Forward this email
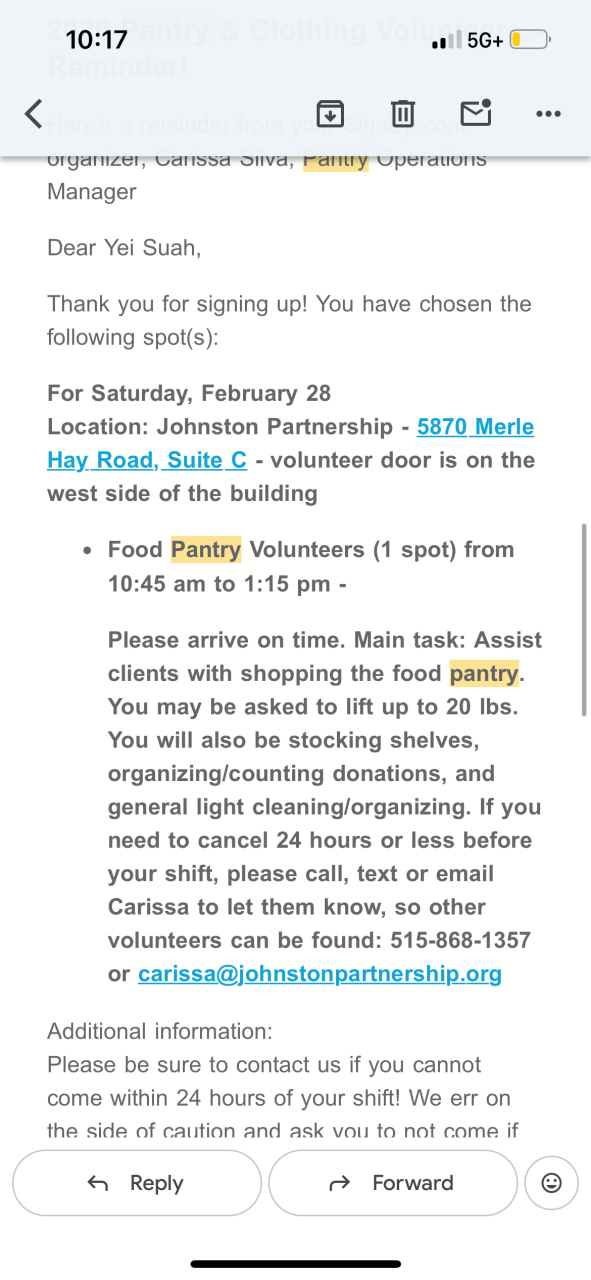591x1280 pixels. point(393,1183)
